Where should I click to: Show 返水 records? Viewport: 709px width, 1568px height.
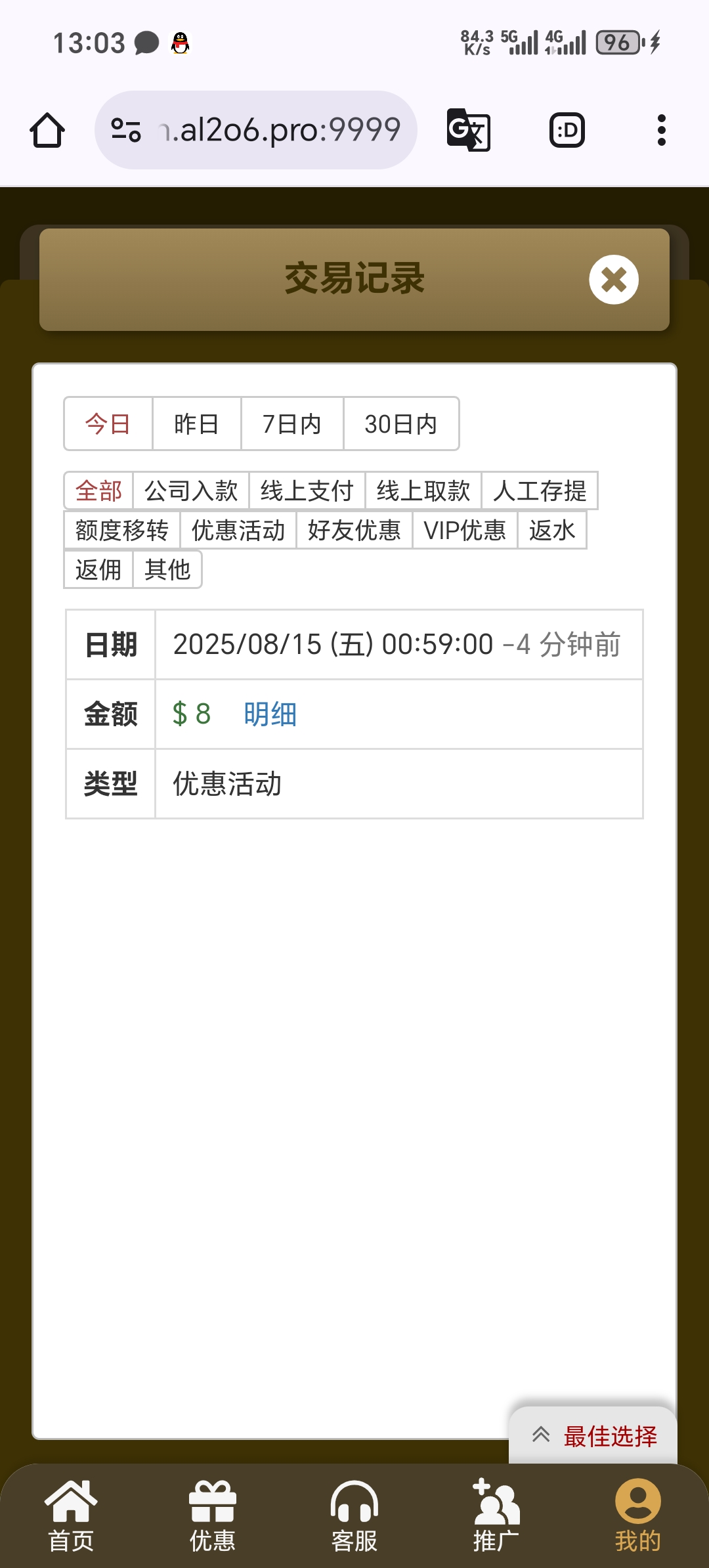(552, 530)
